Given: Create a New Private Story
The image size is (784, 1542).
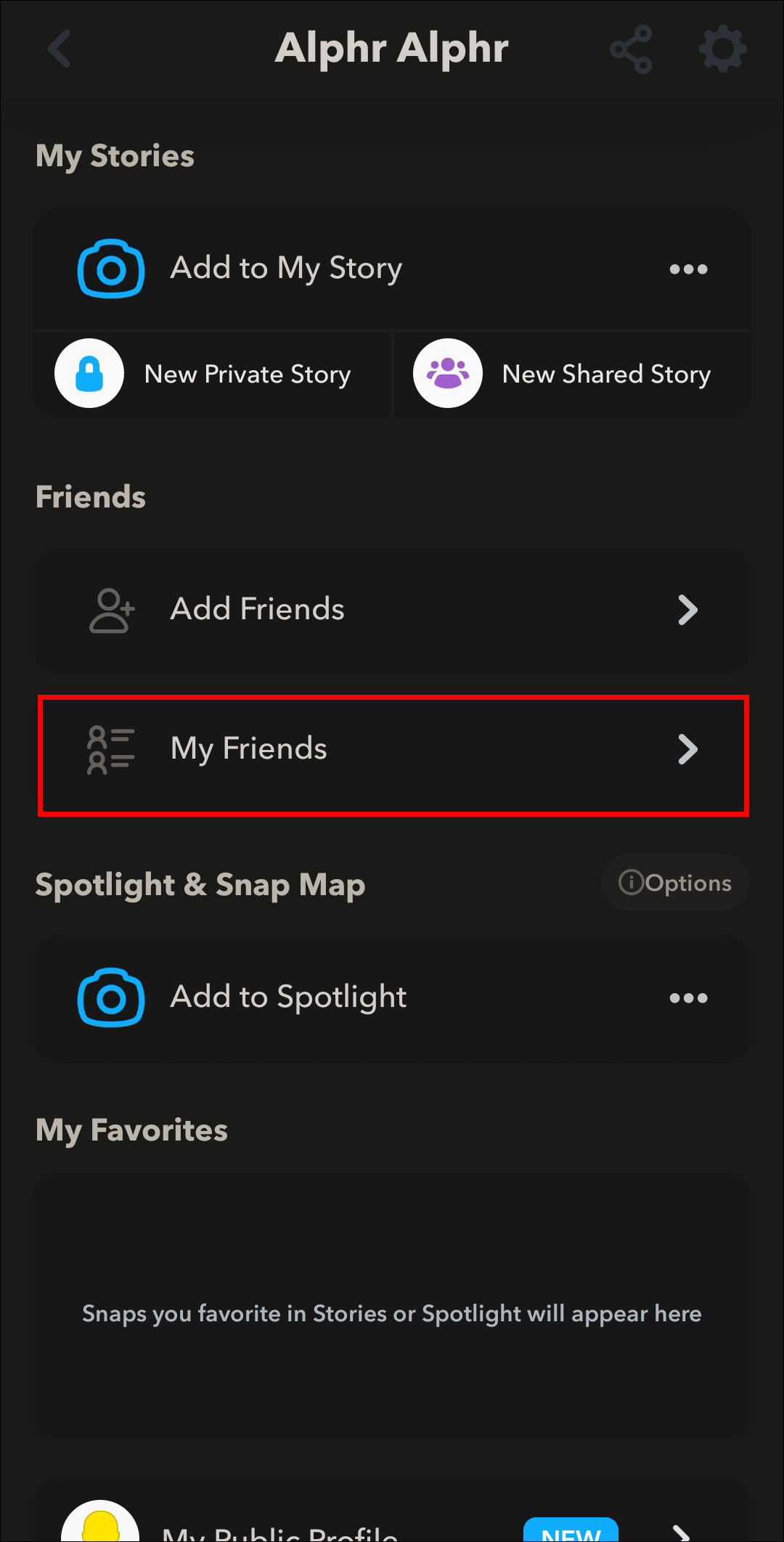Looking at the screenshot, I should (211, 374).
